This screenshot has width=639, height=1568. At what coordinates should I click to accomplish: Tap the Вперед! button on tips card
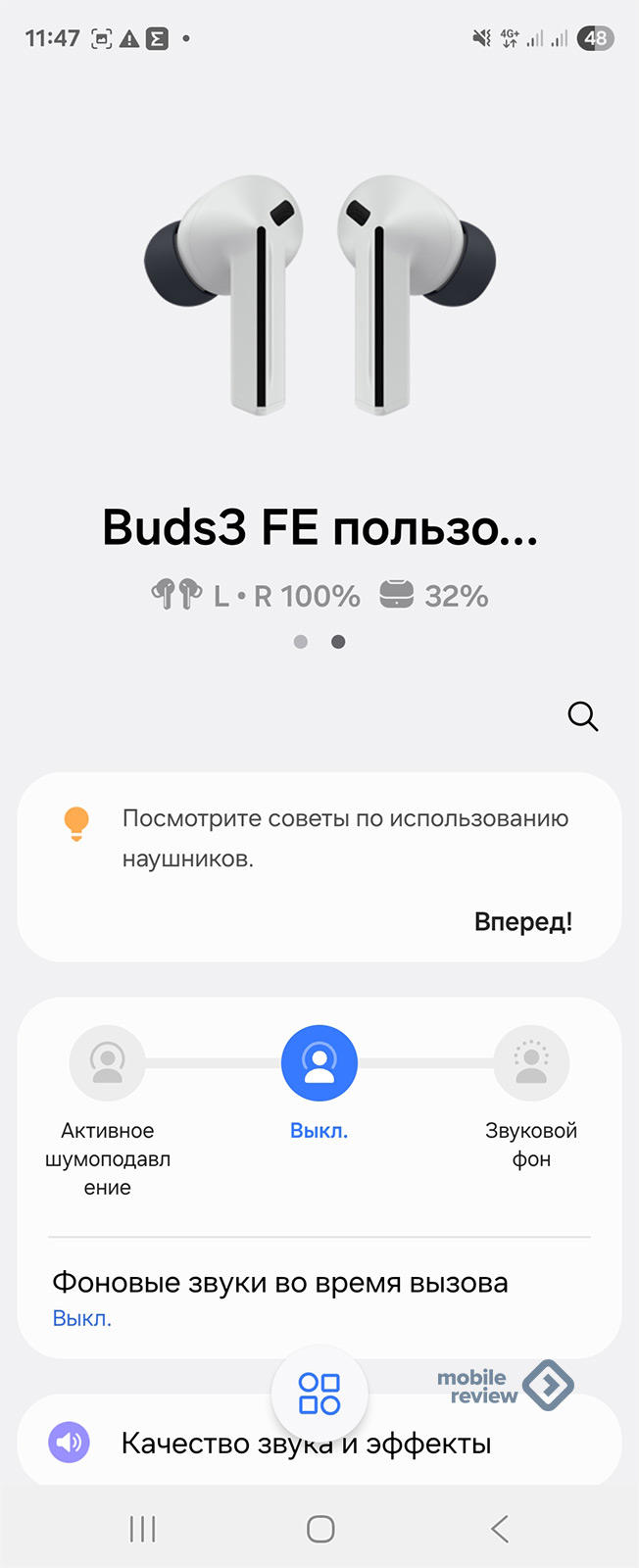522,922
